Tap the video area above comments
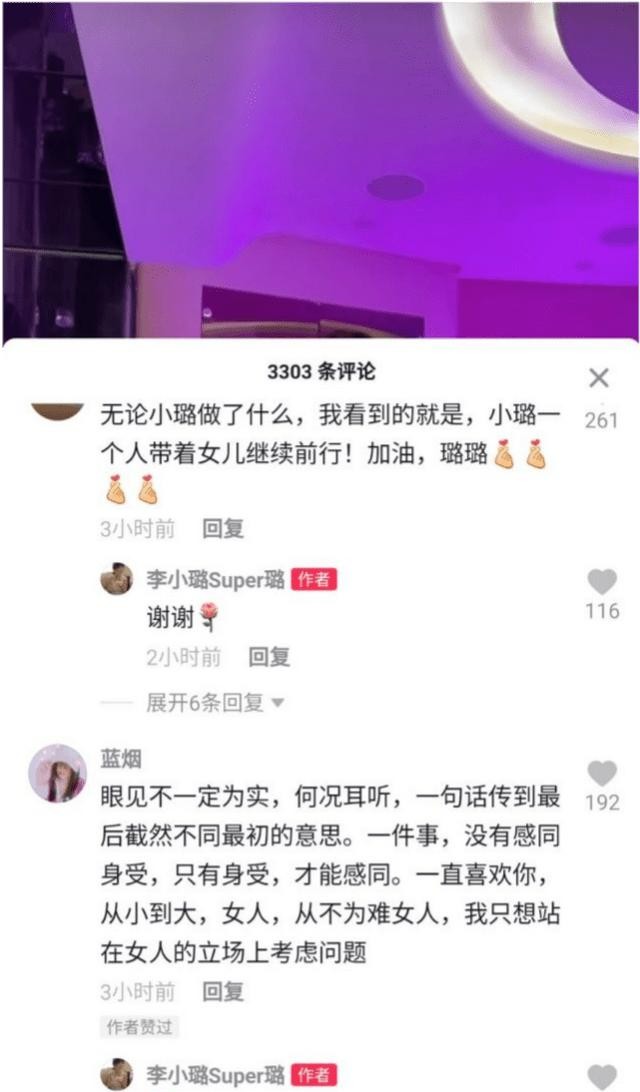Screen dimensions: 640x1092 coord(320,170)
